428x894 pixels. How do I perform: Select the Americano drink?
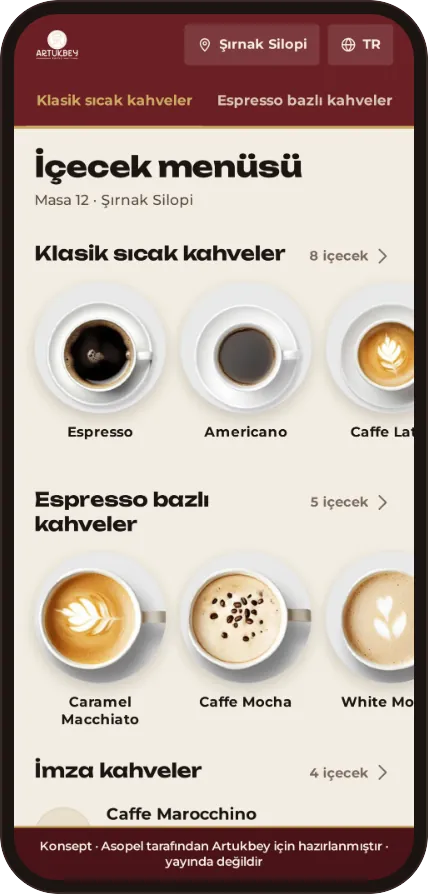pos(246,363)
